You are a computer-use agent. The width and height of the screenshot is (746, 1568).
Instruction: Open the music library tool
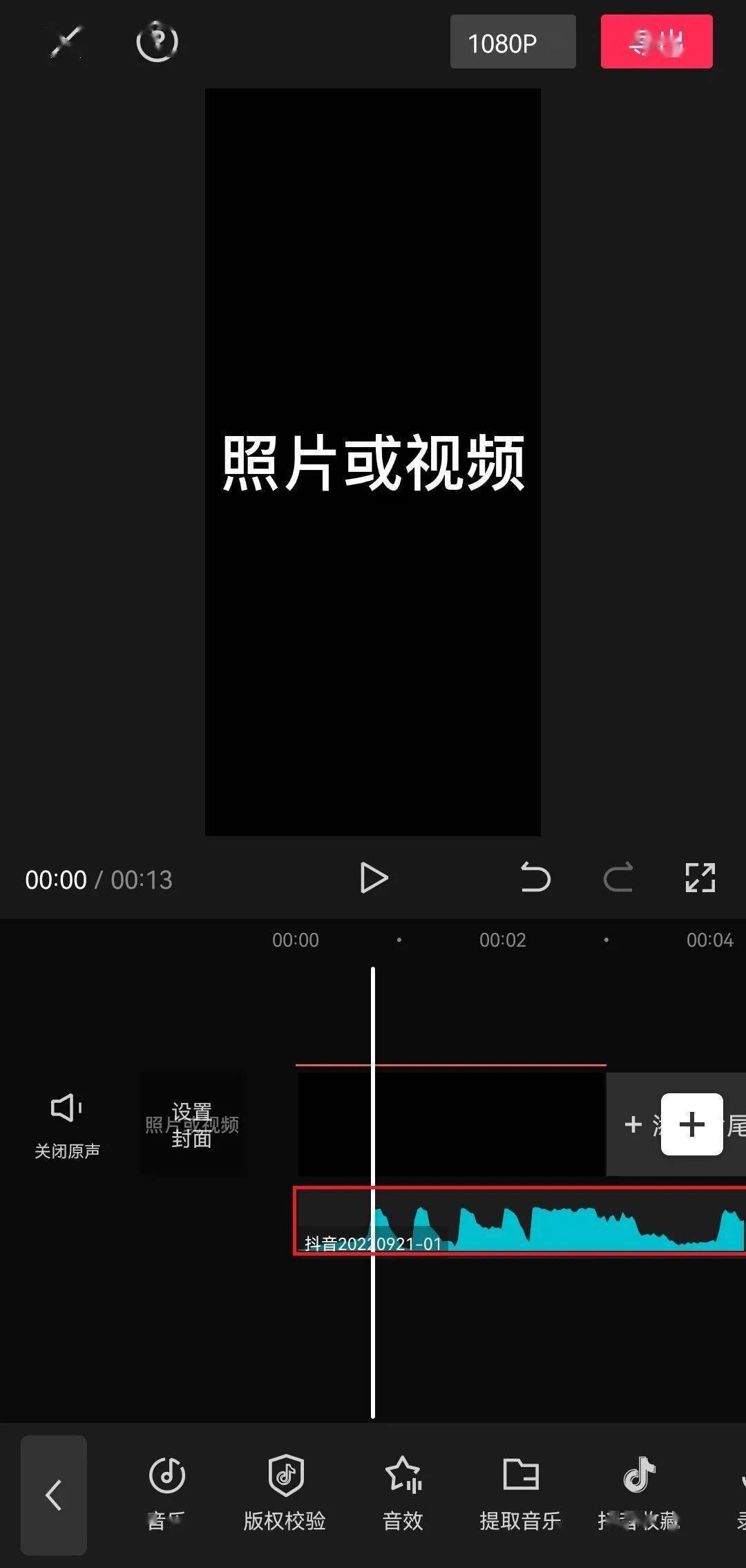166,1493
